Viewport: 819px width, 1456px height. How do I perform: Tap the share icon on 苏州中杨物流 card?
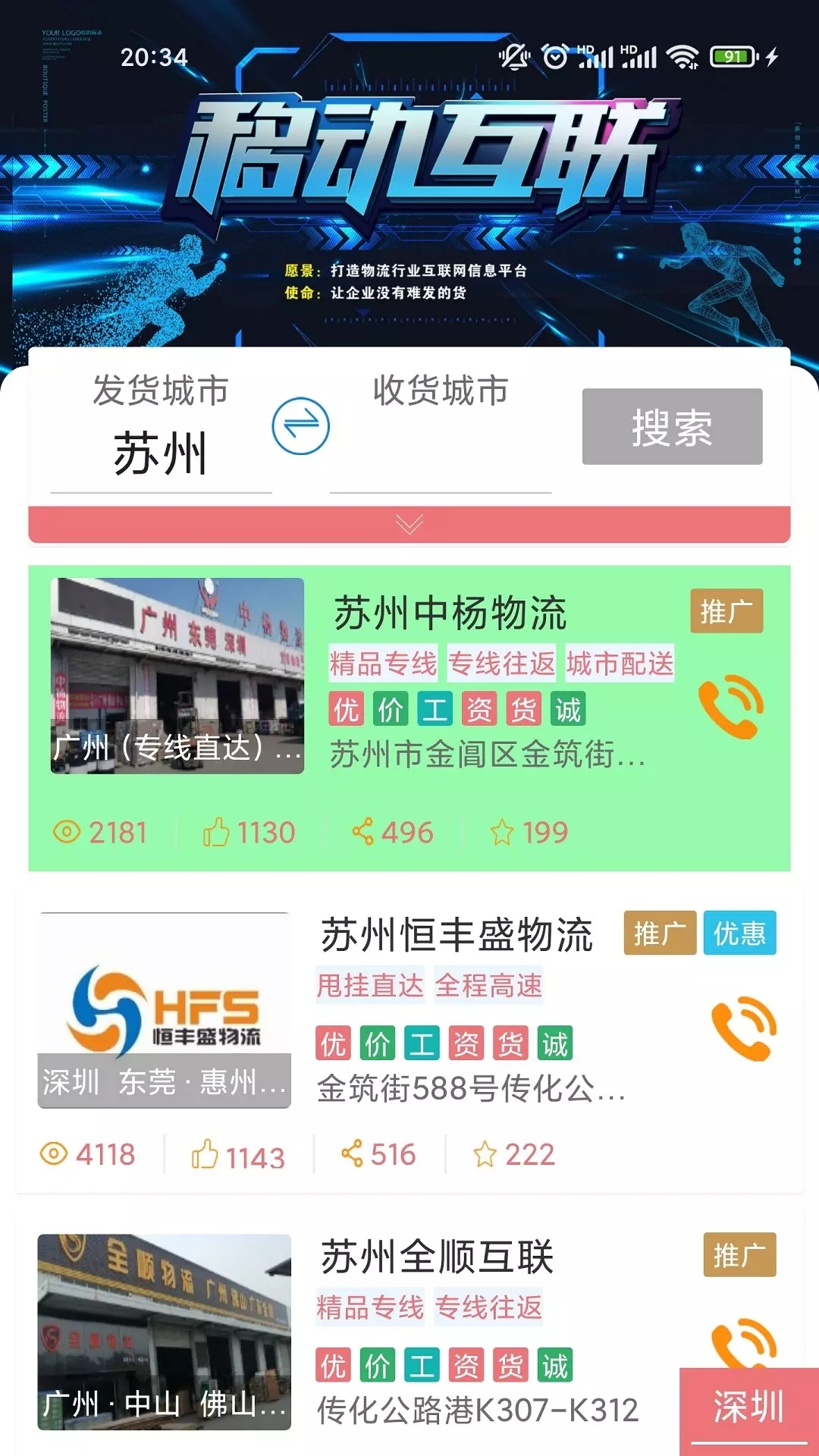[362, 831]
